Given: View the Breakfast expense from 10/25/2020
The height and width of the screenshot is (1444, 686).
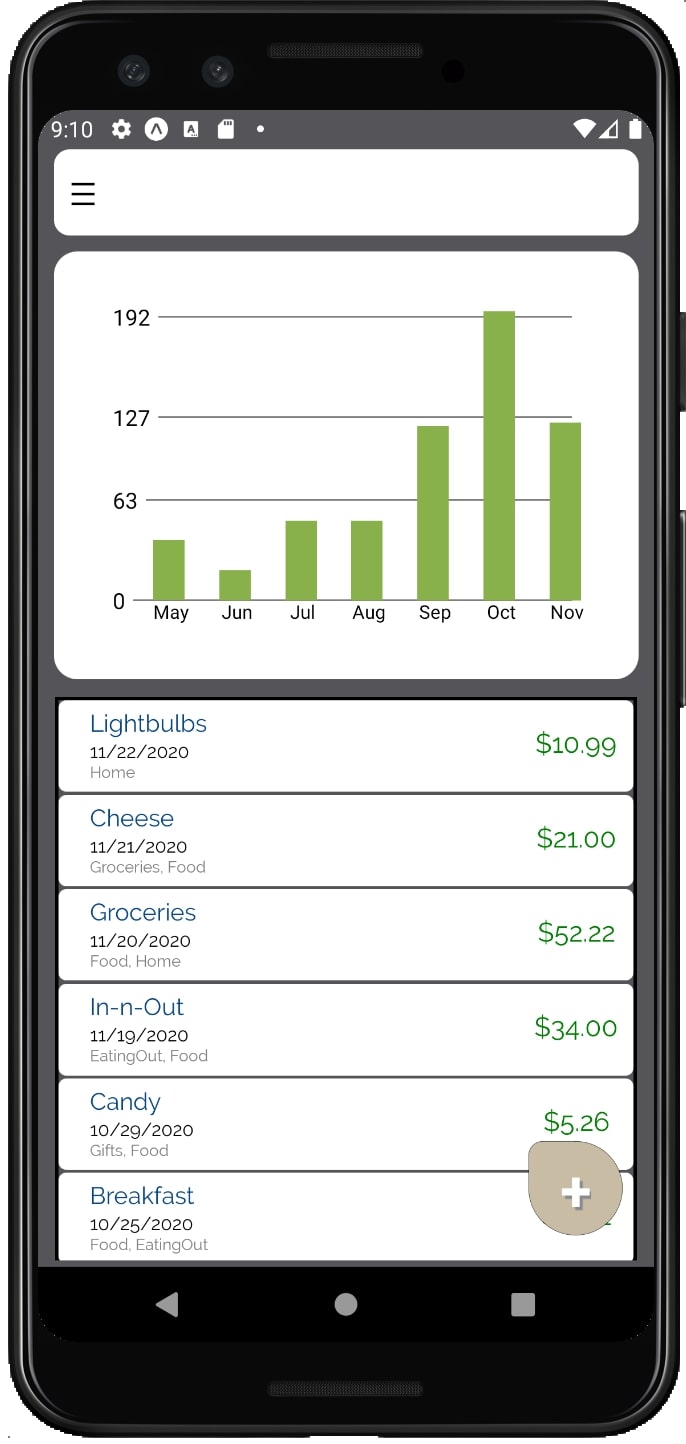Looking at the screenshot, I should click(x=346, y=1216).
